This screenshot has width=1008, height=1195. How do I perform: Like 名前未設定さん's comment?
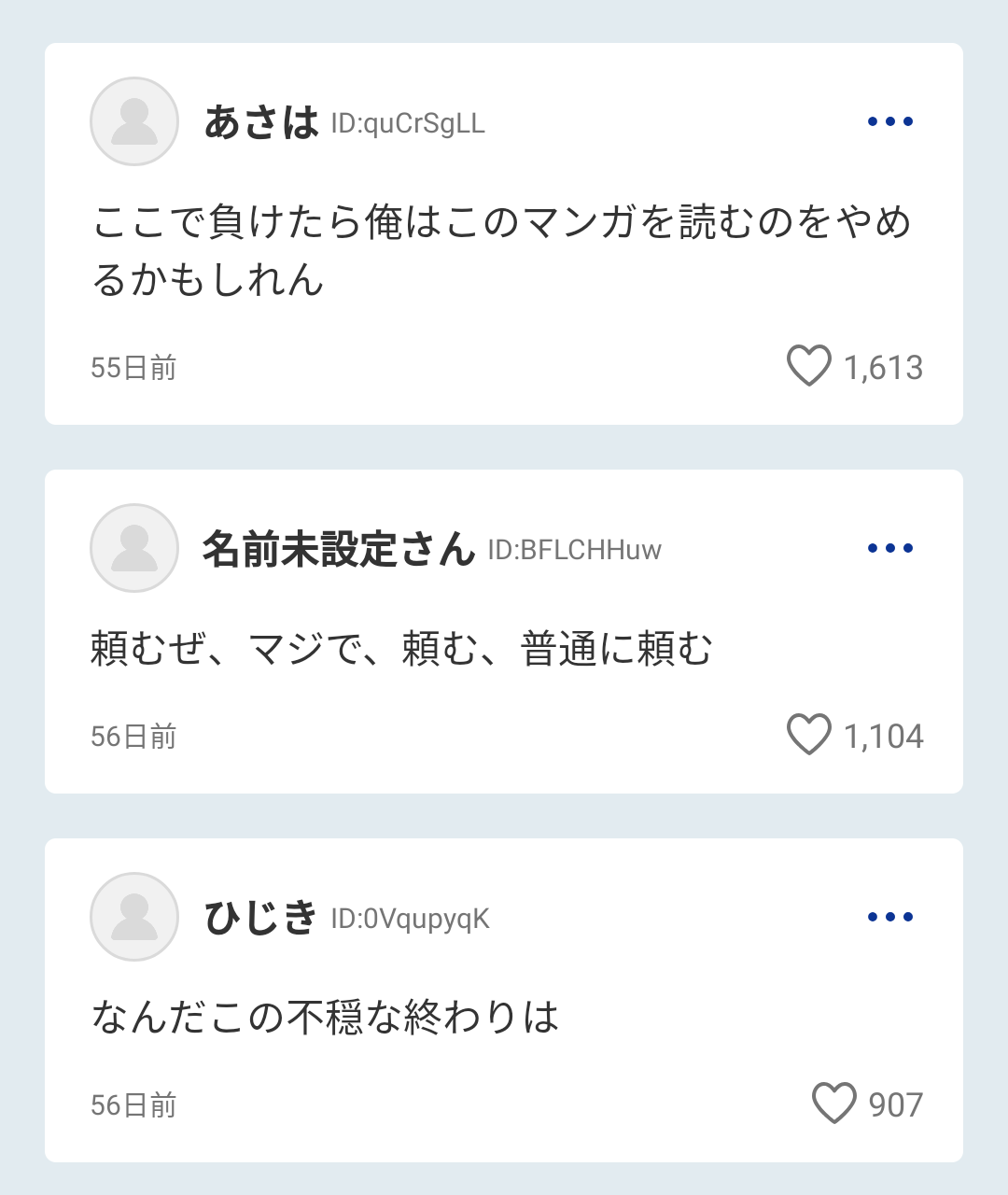pos(808,735)
